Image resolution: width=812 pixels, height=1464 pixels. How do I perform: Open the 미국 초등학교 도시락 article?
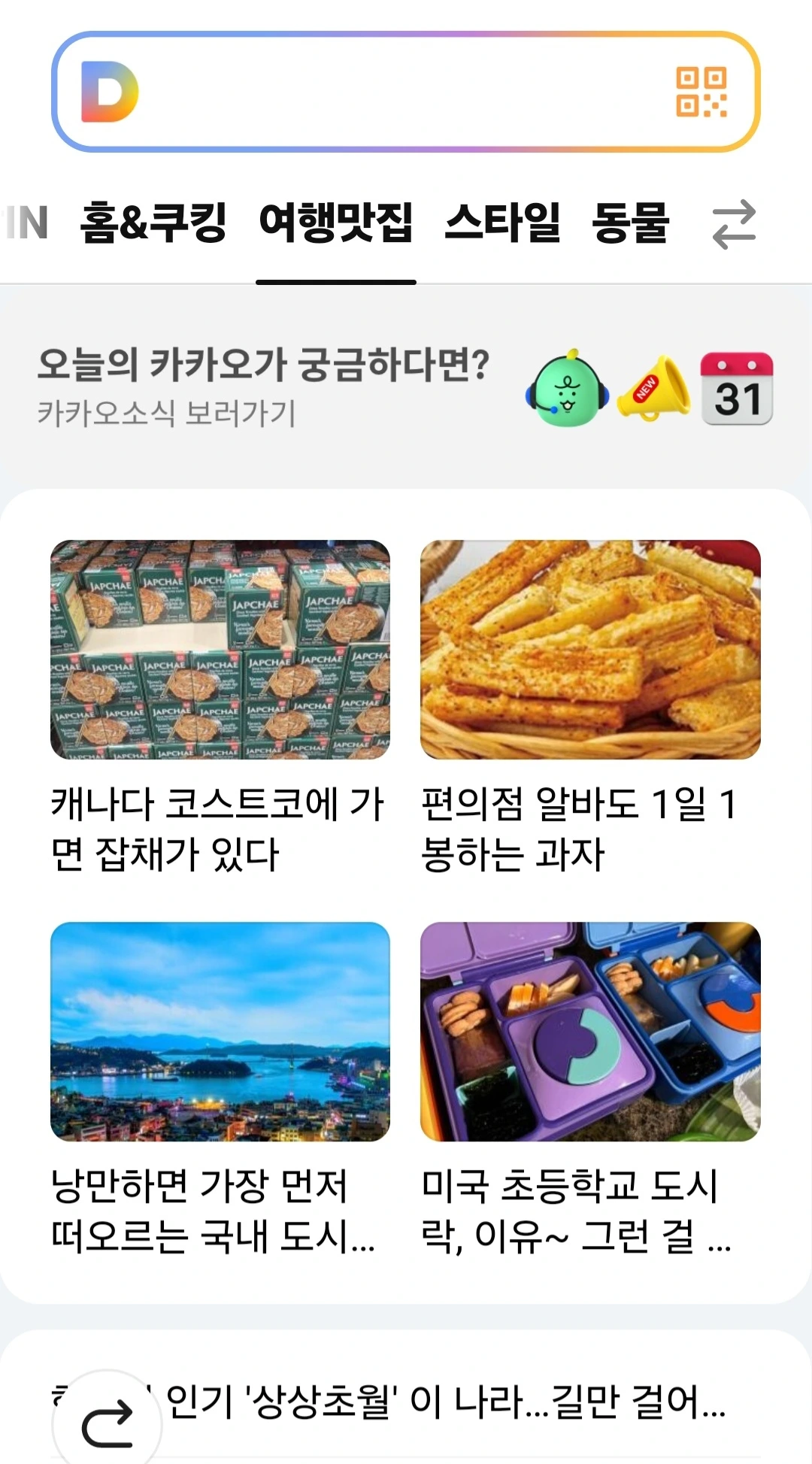589,1089
